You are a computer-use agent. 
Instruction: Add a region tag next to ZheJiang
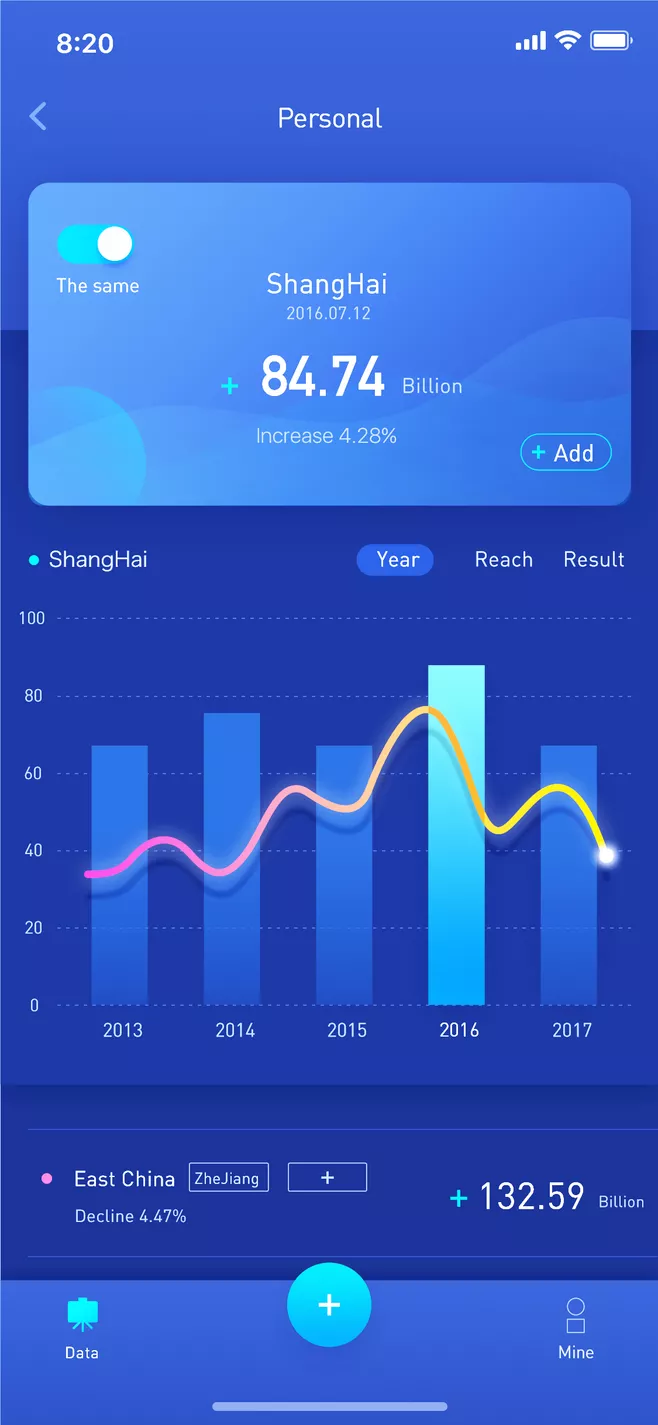click(327, 1178)
